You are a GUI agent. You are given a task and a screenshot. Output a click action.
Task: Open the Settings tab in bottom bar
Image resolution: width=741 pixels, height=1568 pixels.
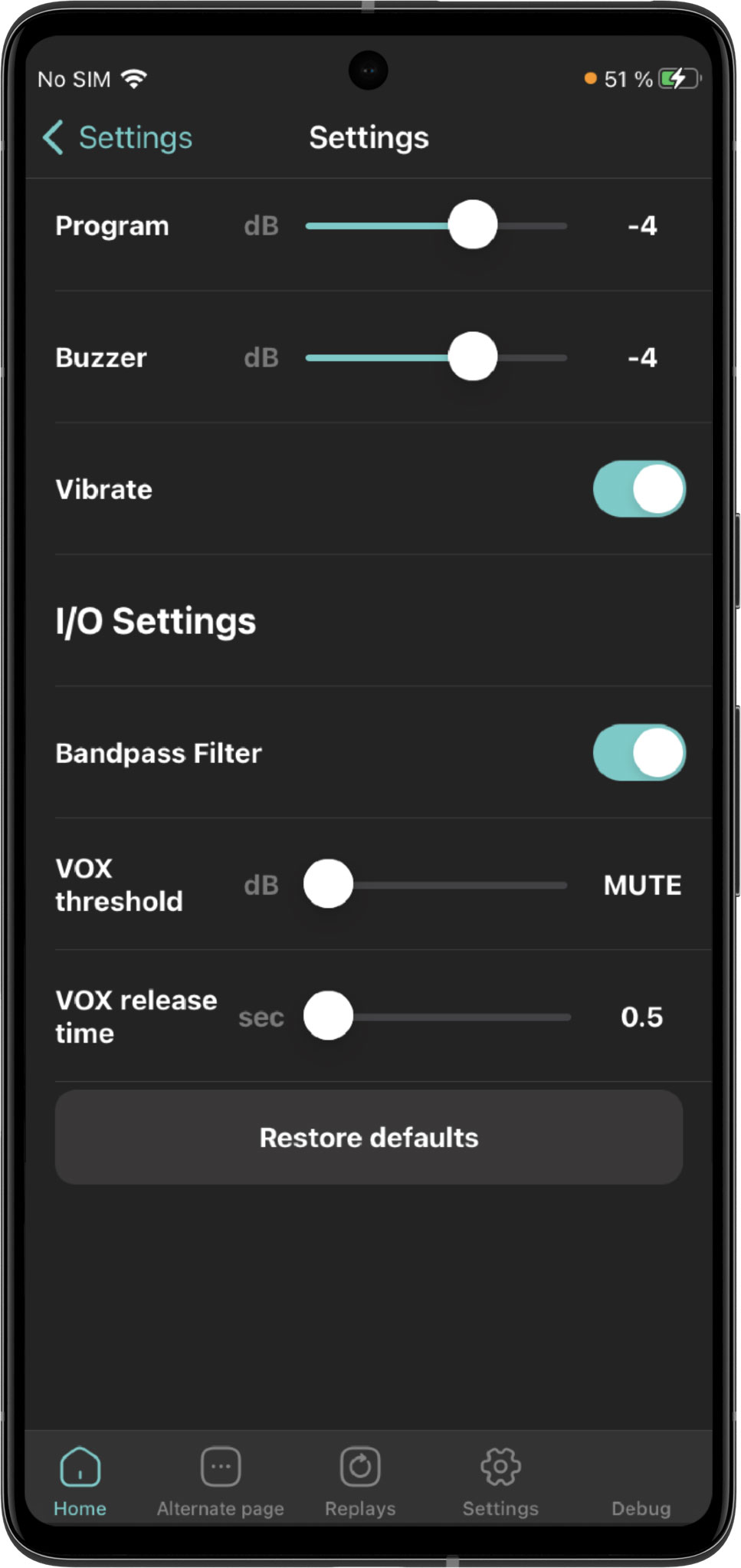500,1481
